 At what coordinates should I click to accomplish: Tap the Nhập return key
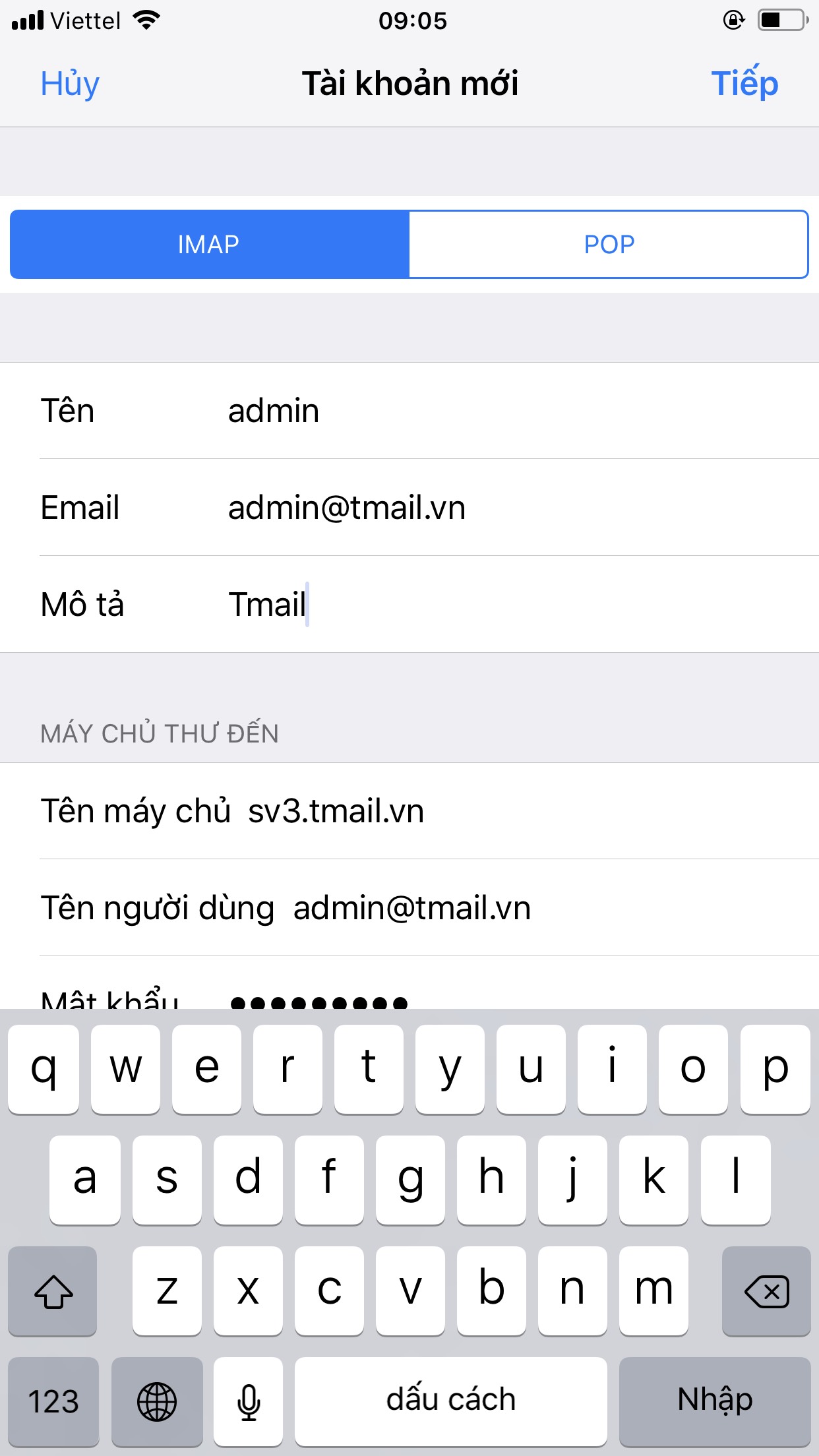click(715, 1401)
